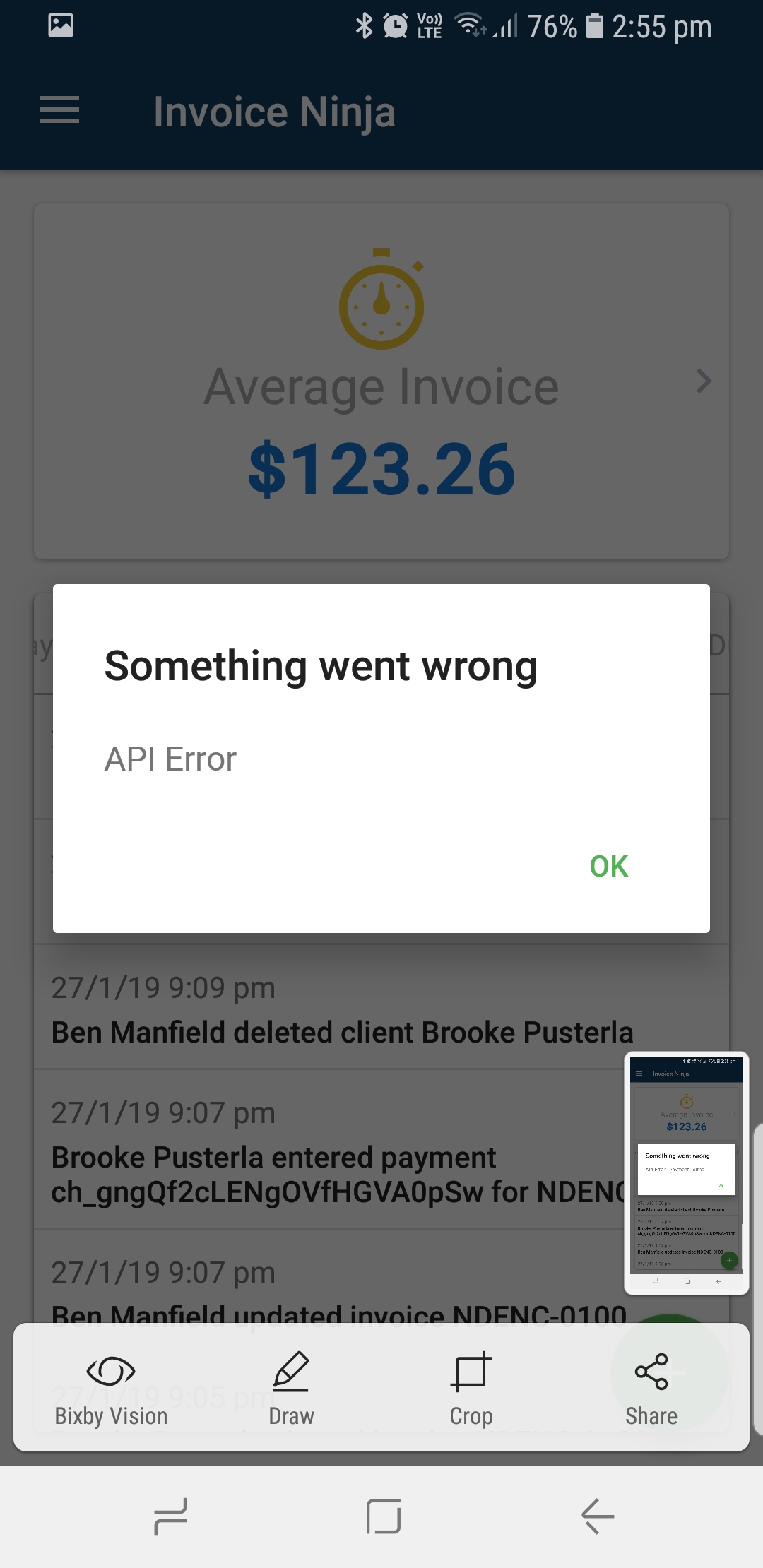Expand the Average Invoice details with the chevron
Image resolution: width=763 pixels, height=1568 pixels.
(703, 383)
